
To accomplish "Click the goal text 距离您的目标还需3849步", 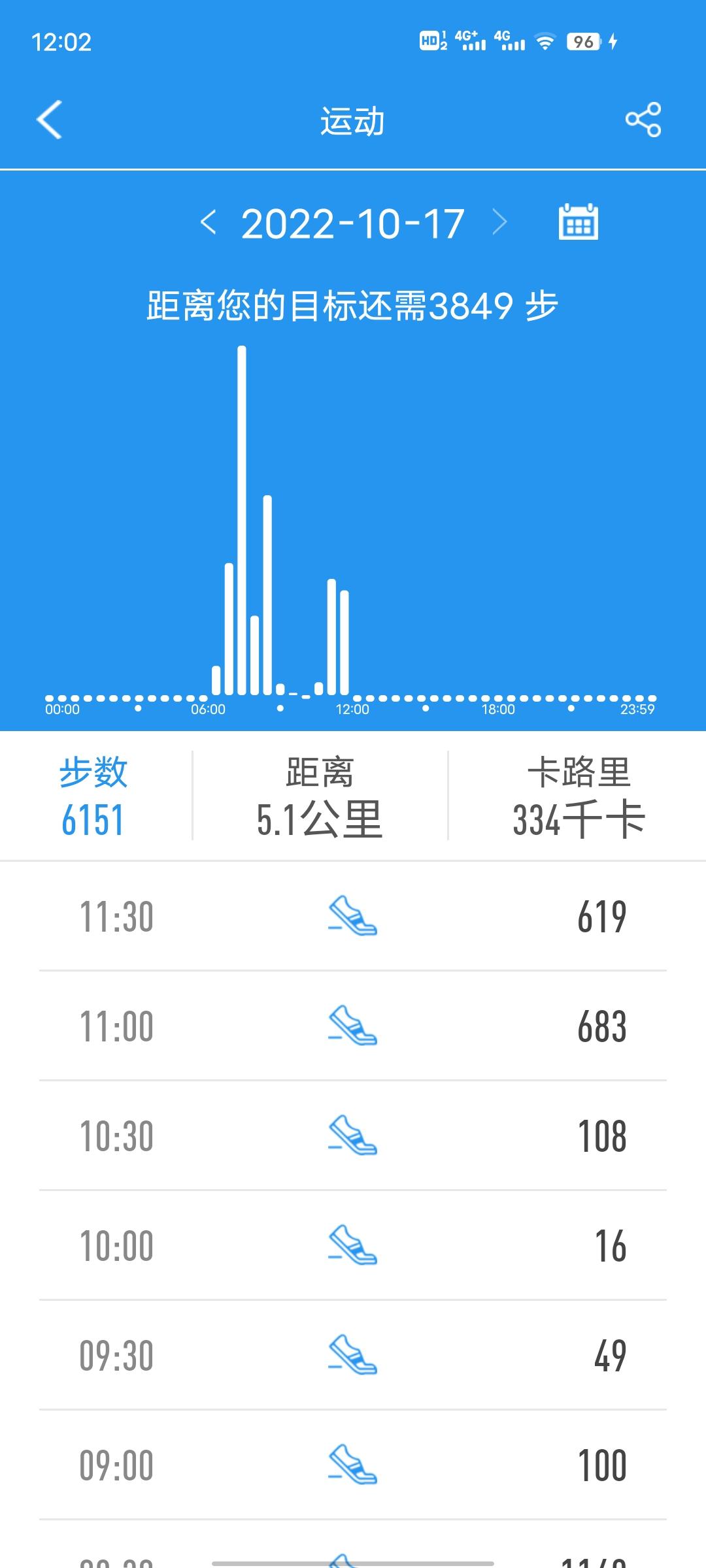I will coord(353,304).
